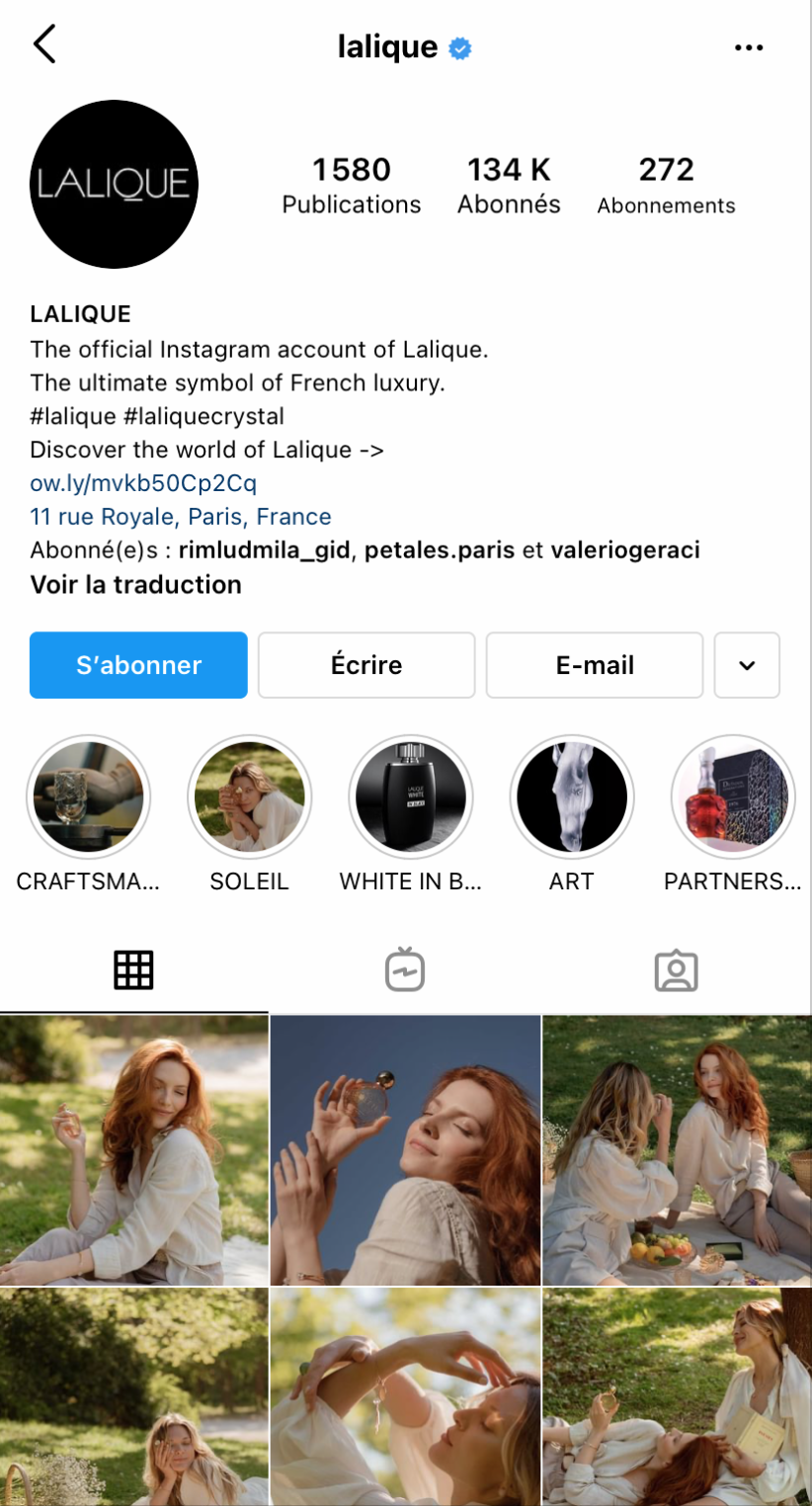Viewport: 812px width, 1506px height.
Task: Open the post with blue background
Action: pos(405,1150)
